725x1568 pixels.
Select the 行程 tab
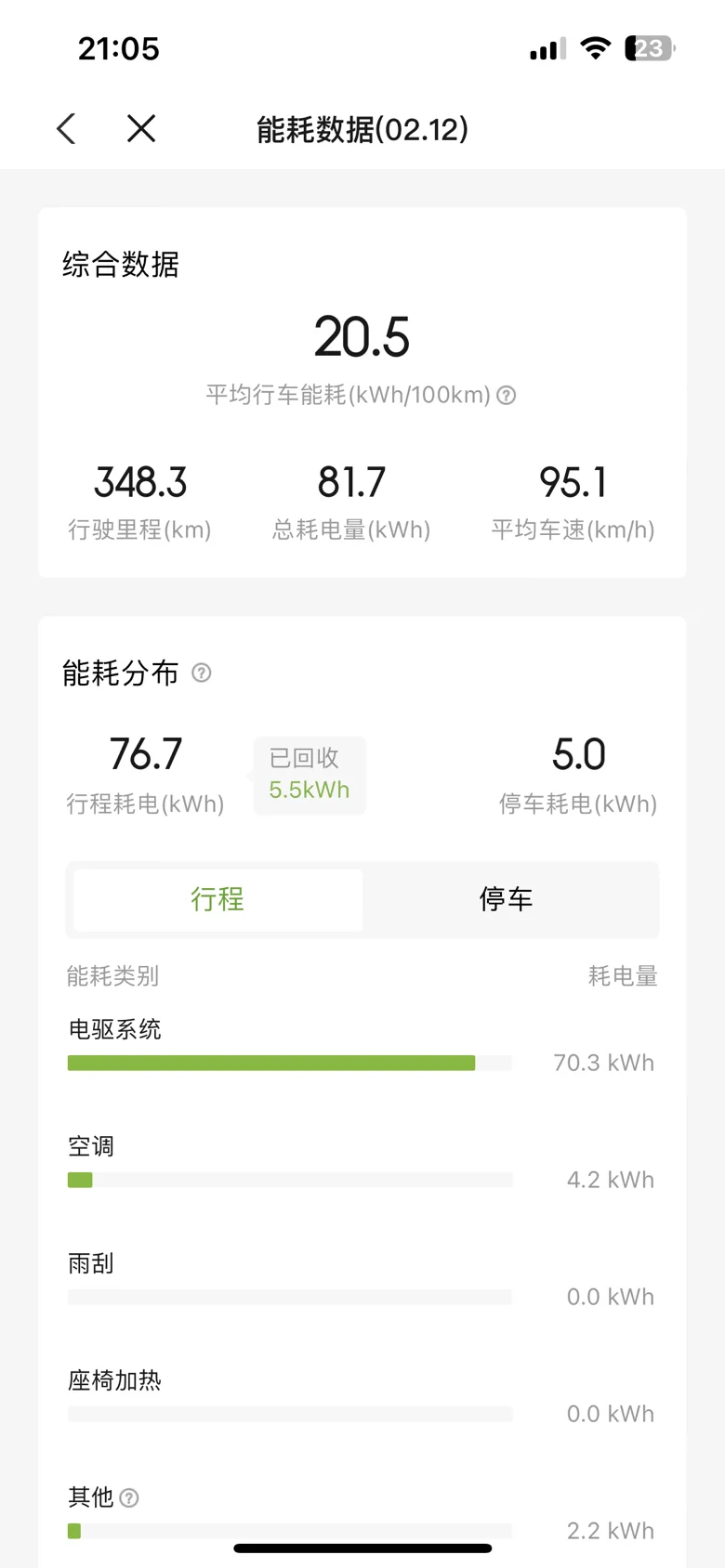pyautogui.click(x=218, y=899)
